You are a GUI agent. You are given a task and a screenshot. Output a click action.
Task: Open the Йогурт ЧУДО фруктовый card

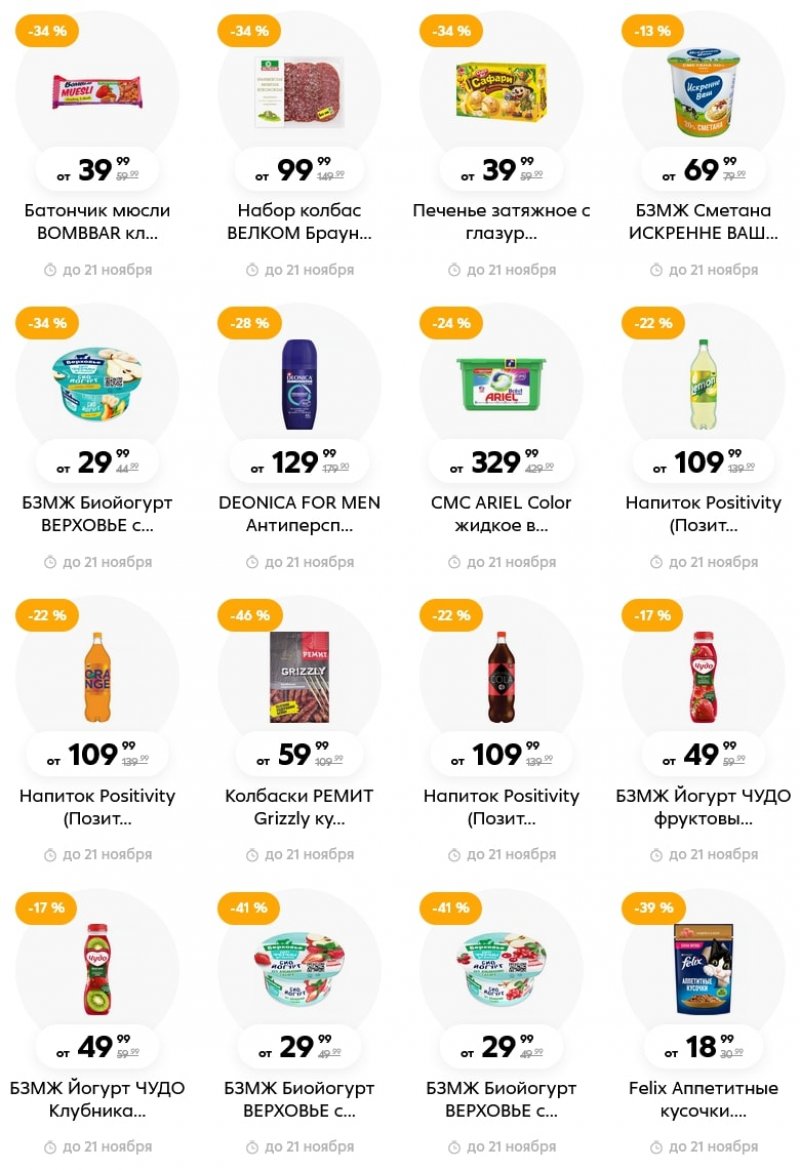(703, 677)
